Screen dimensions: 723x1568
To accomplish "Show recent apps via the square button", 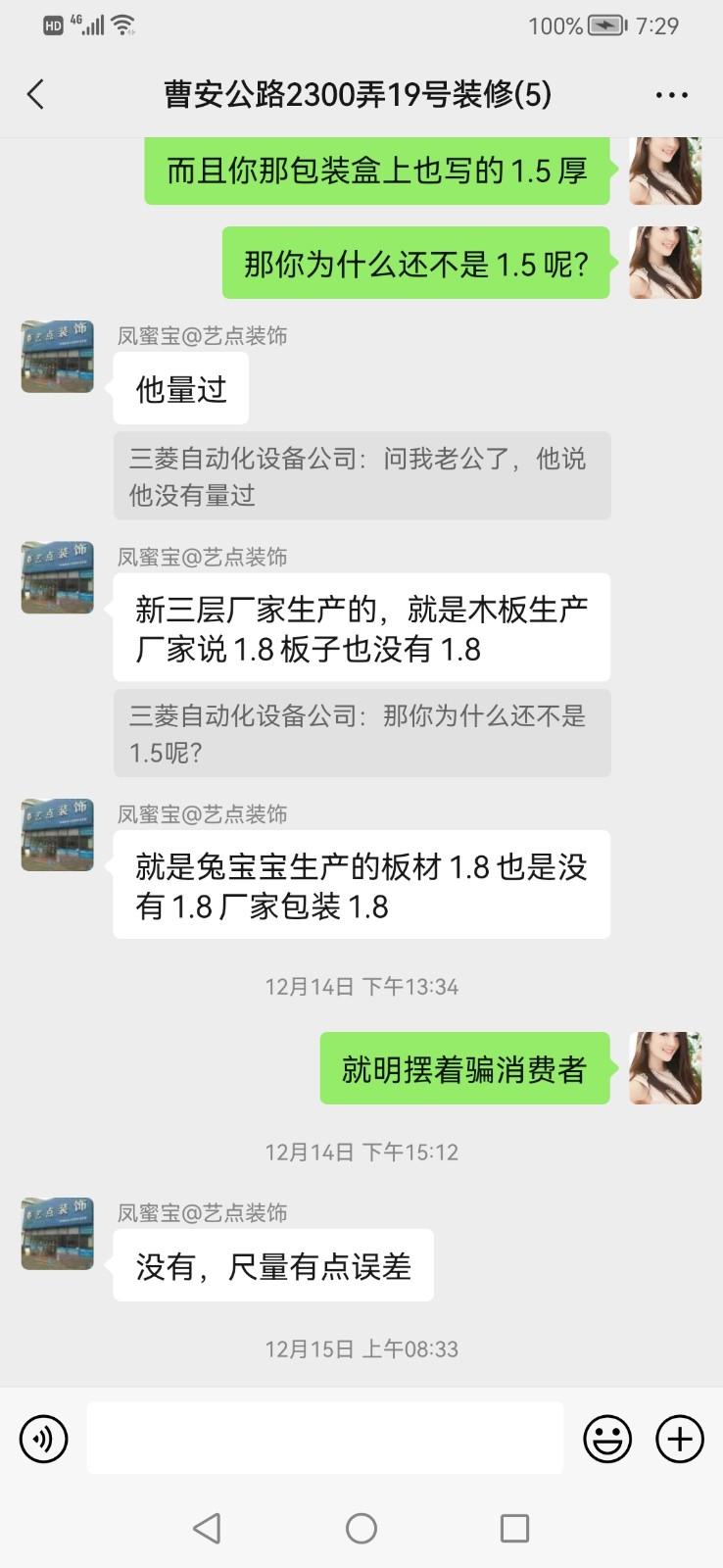I will tap(514, 1528).
